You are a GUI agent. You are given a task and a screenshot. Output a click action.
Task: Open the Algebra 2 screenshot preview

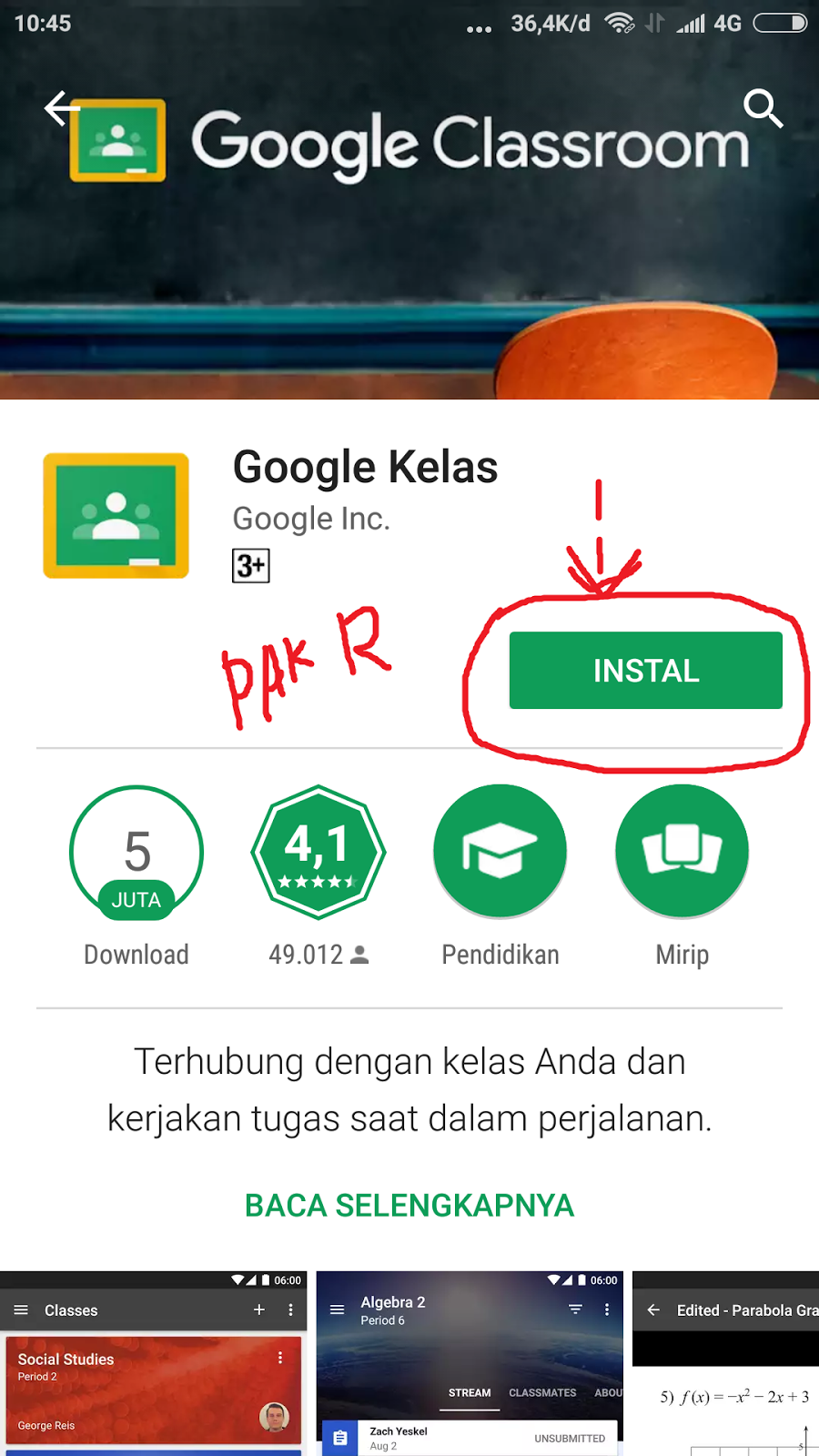(x=470, y=1365)
